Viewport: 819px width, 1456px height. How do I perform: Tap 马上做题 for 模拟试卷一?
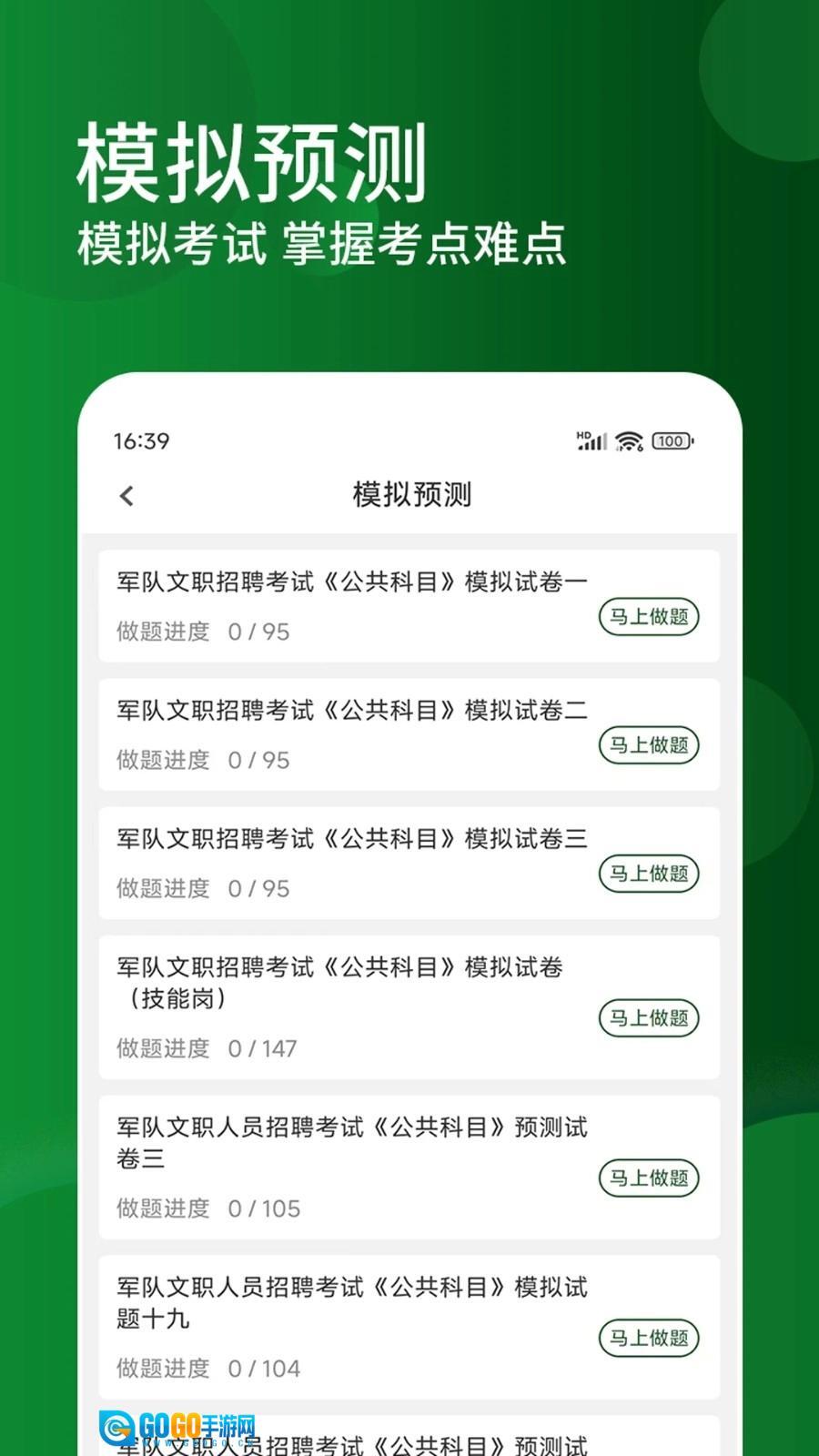click(x=650, y=617)
